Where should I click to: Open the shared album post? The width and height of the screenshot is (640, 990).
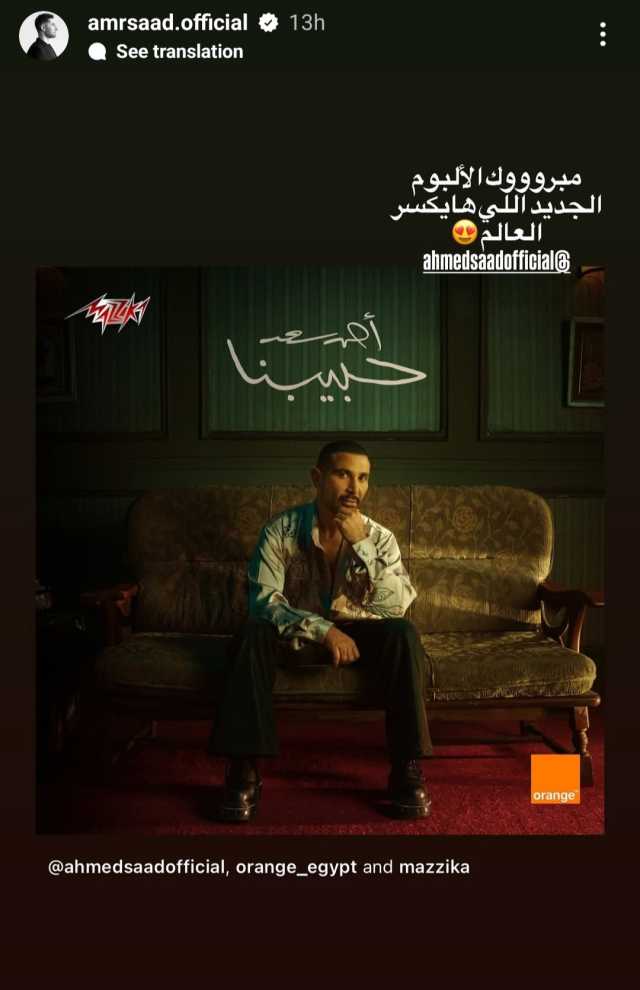[320, 550]
